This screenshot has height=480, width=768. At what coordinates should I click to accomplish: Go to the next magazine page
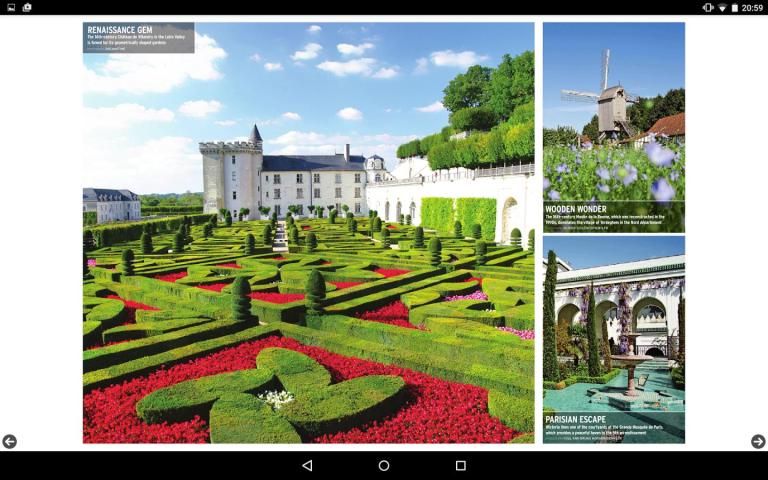pyautogui.click(x=758, y=441)
